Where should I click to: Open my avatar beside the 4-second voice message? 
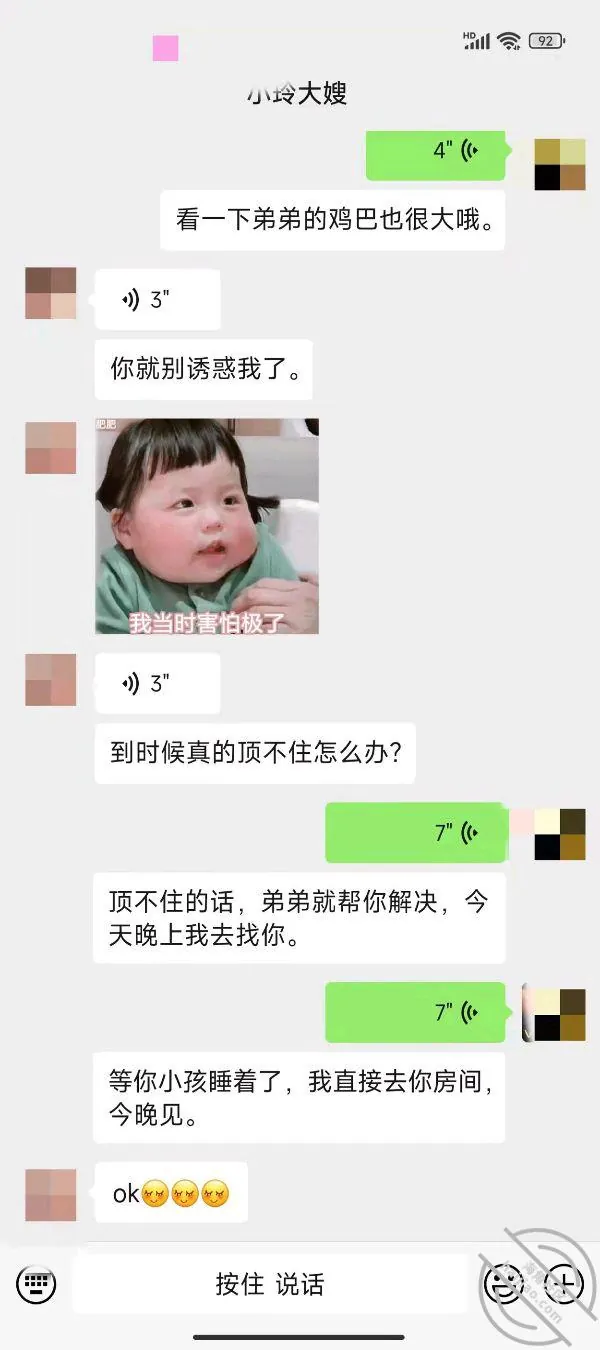[x=560, y=164]
